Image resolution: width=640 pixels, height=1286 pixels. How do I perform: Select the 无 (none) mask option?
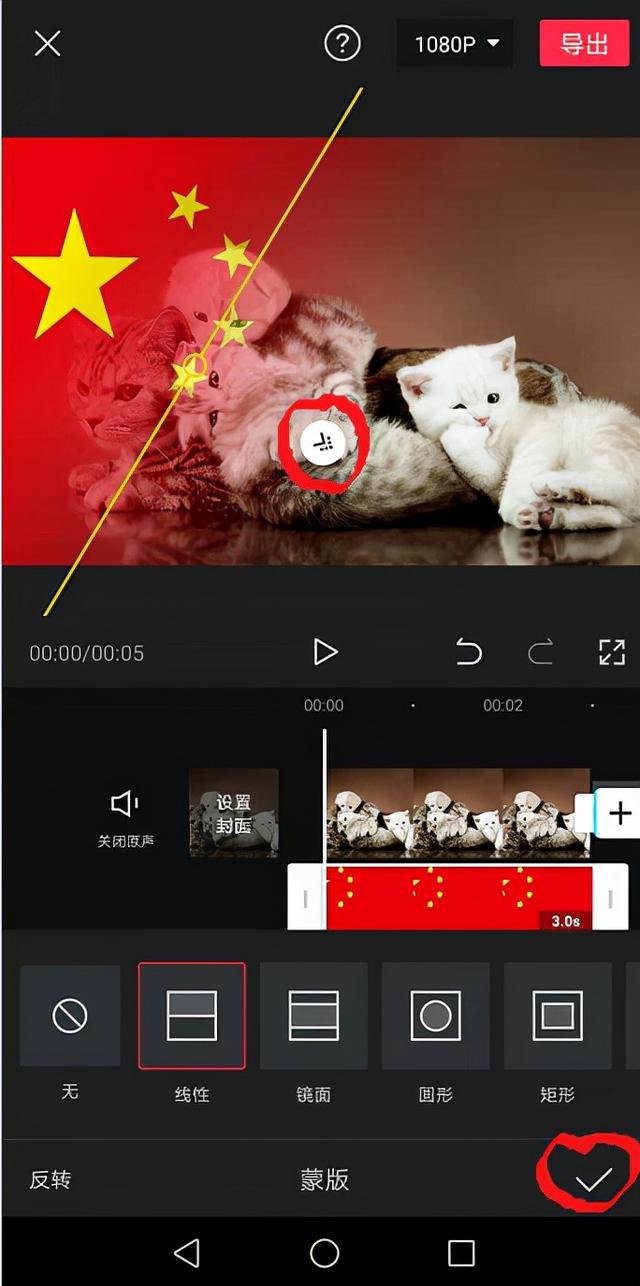pos(70,1017)
